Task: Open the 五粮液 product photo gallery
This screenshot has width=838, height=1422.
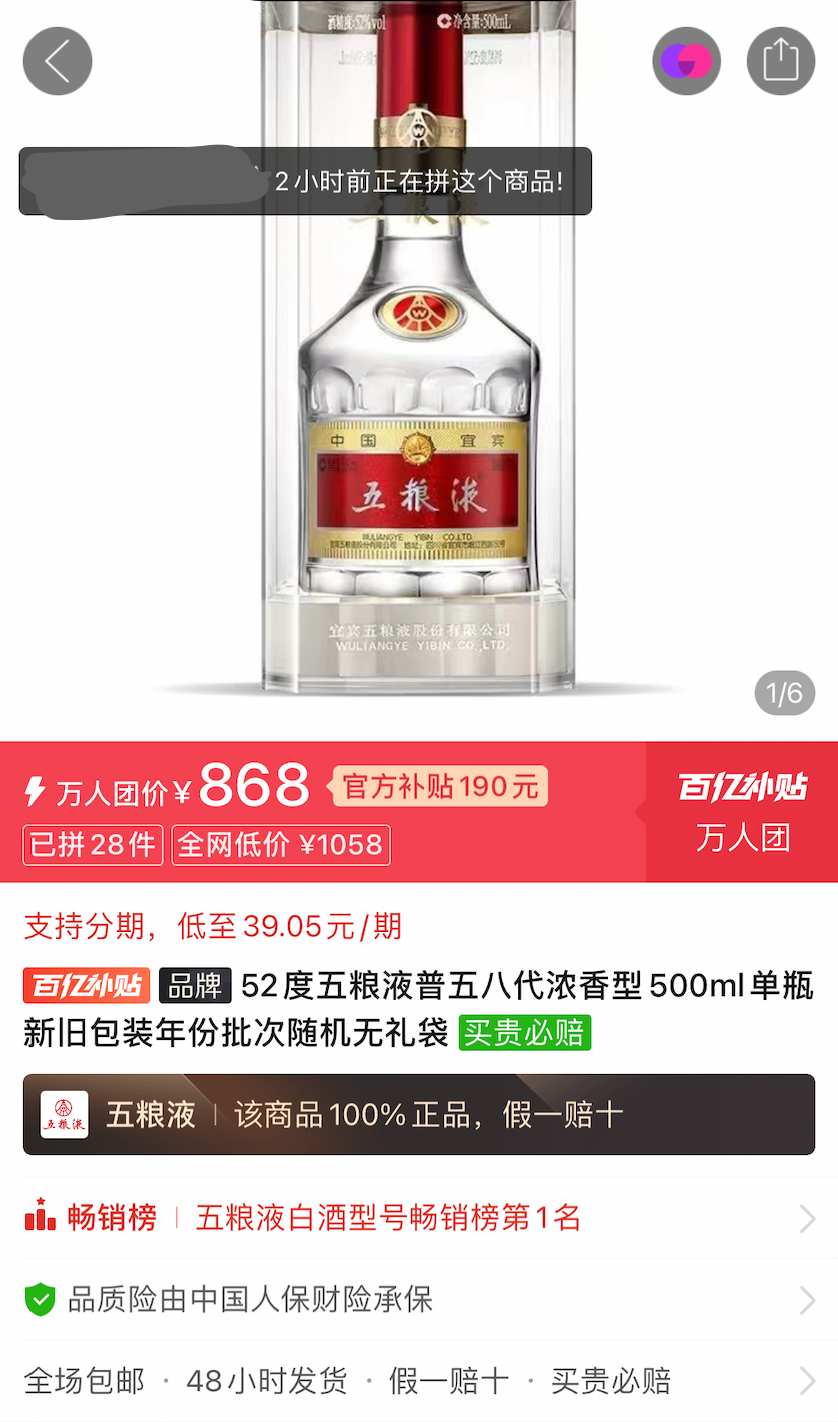Action: pyautogui.click(x=419, y=420)
